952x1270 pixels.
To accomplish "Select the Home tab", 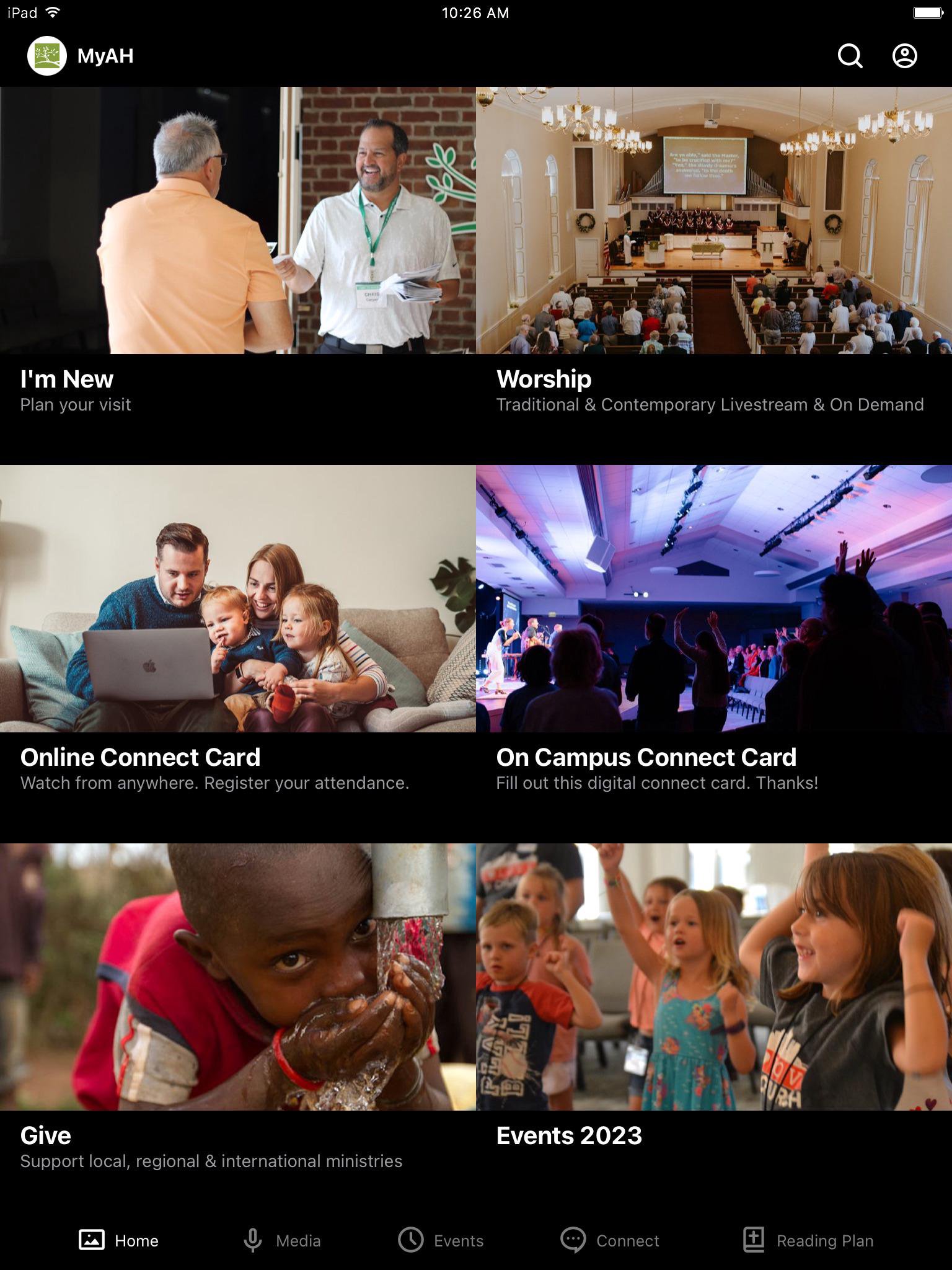I will click(119, 1240).
